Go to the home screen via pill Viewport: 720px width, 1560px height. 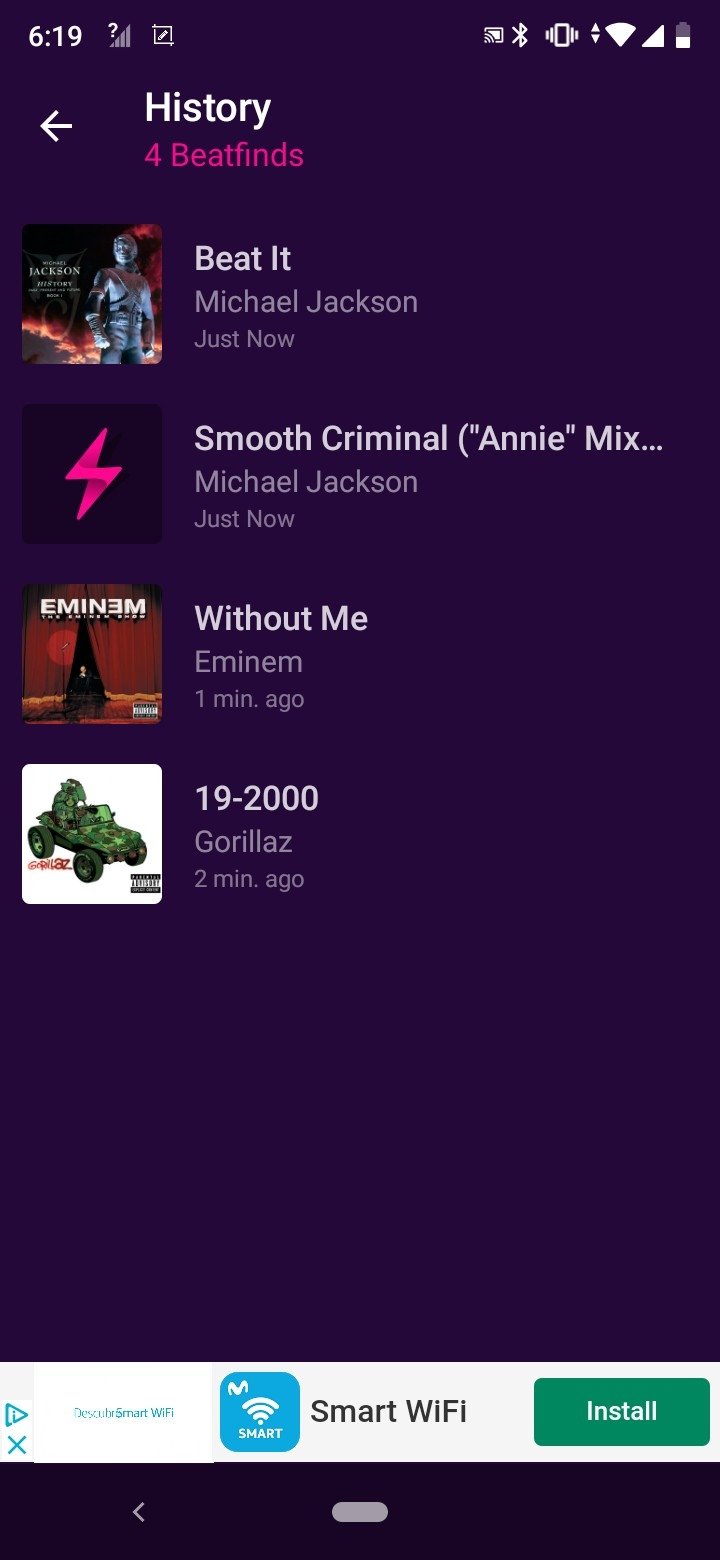[360, 1512]
